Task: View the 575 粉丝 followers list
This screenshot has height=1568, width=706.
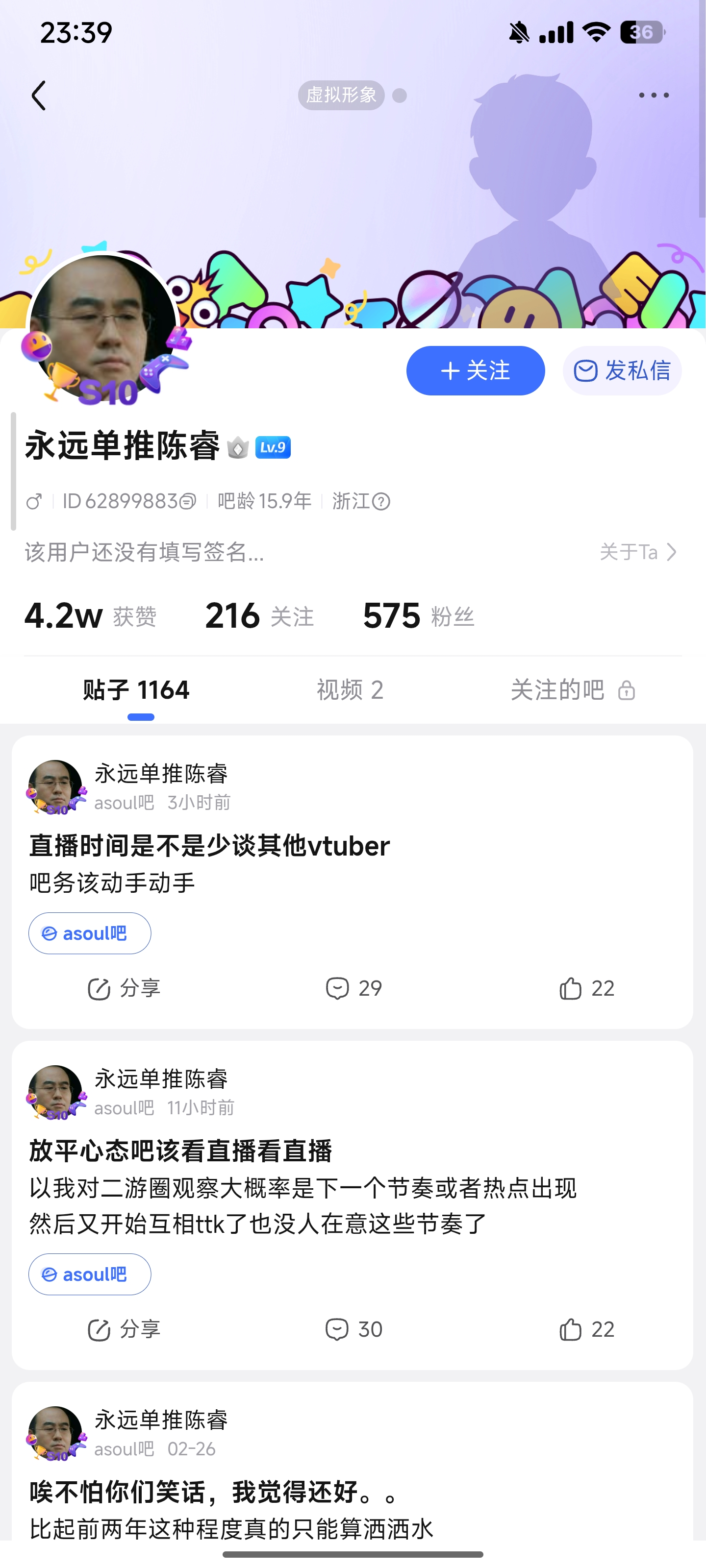Action: click(x=419, y=615)
